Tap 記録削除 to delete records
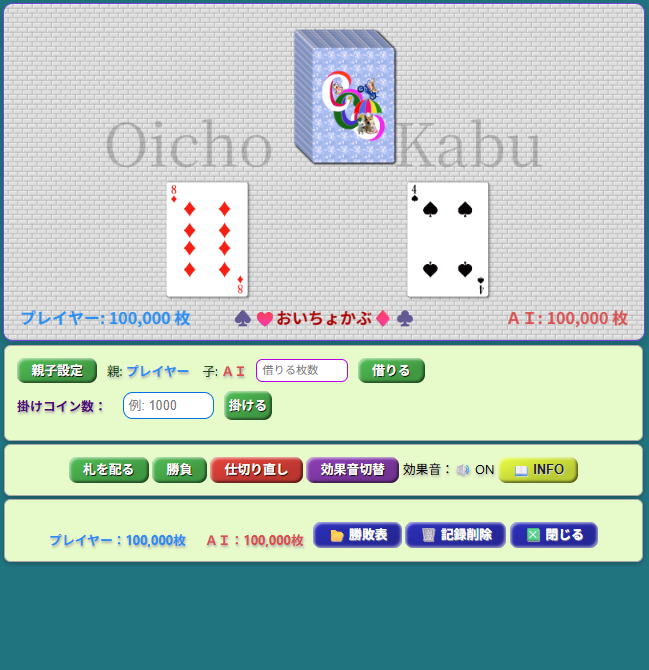 point(456,535)
